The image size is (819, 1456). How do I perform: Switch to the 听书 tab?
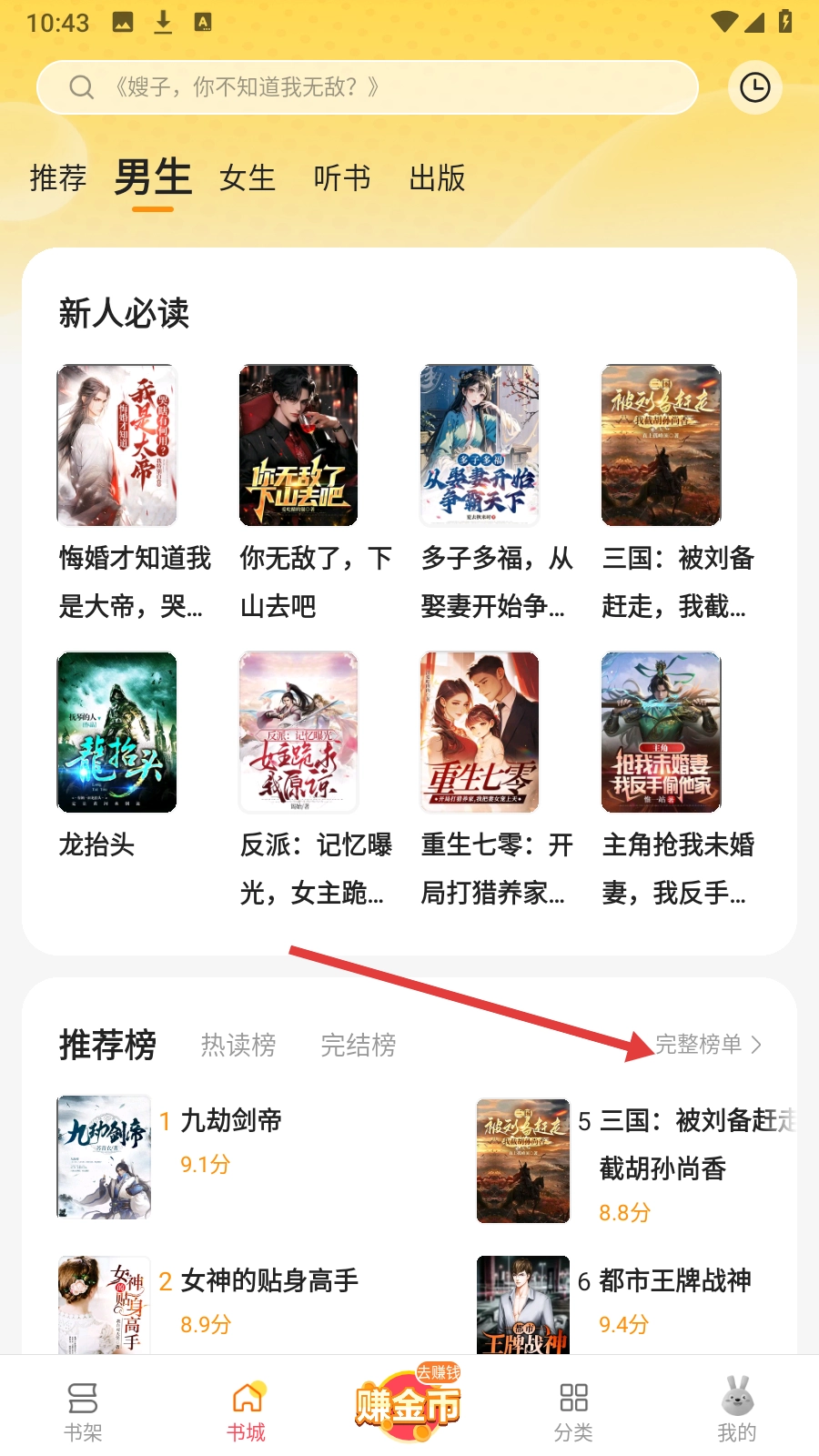coord(341,177)
